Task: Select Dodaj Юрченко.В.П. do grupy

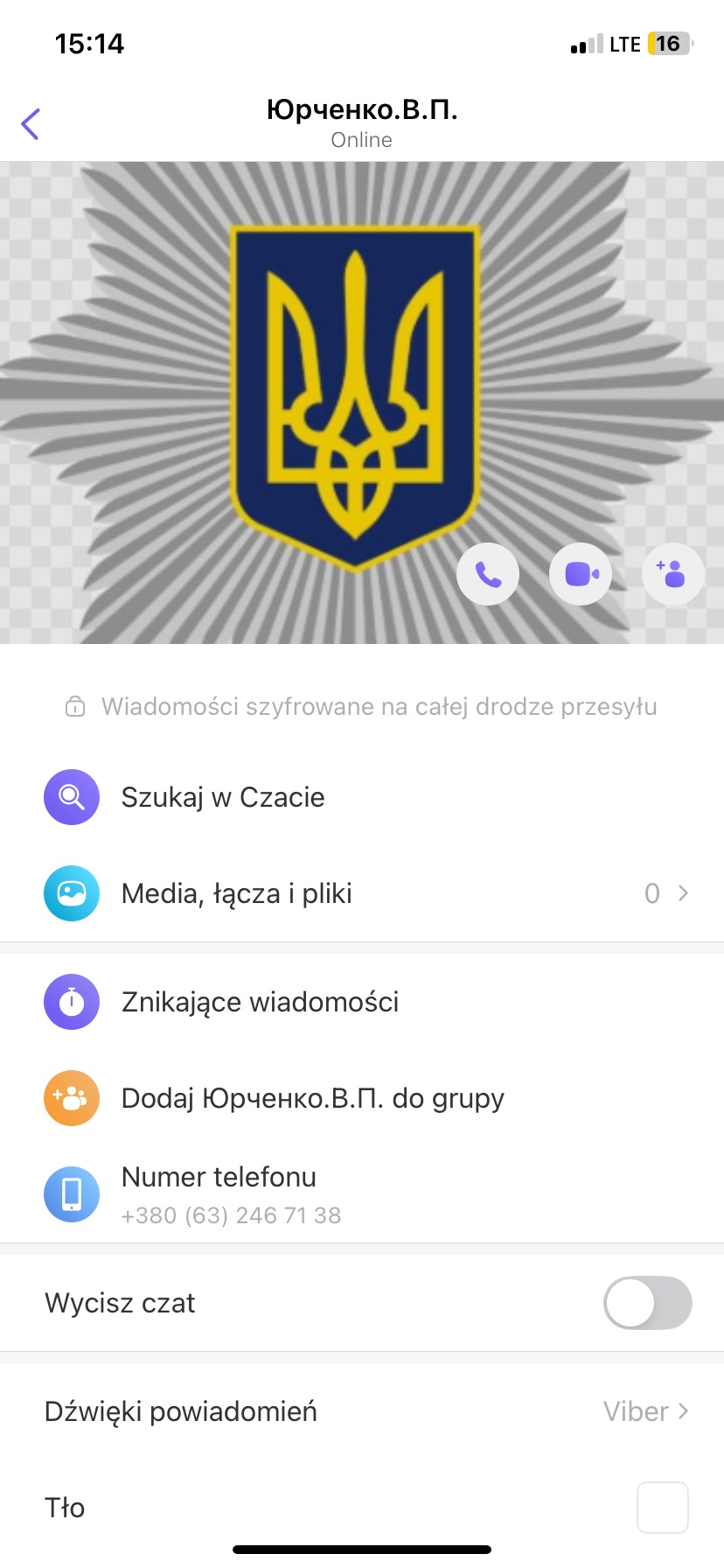Action: tap(312, 1098)
